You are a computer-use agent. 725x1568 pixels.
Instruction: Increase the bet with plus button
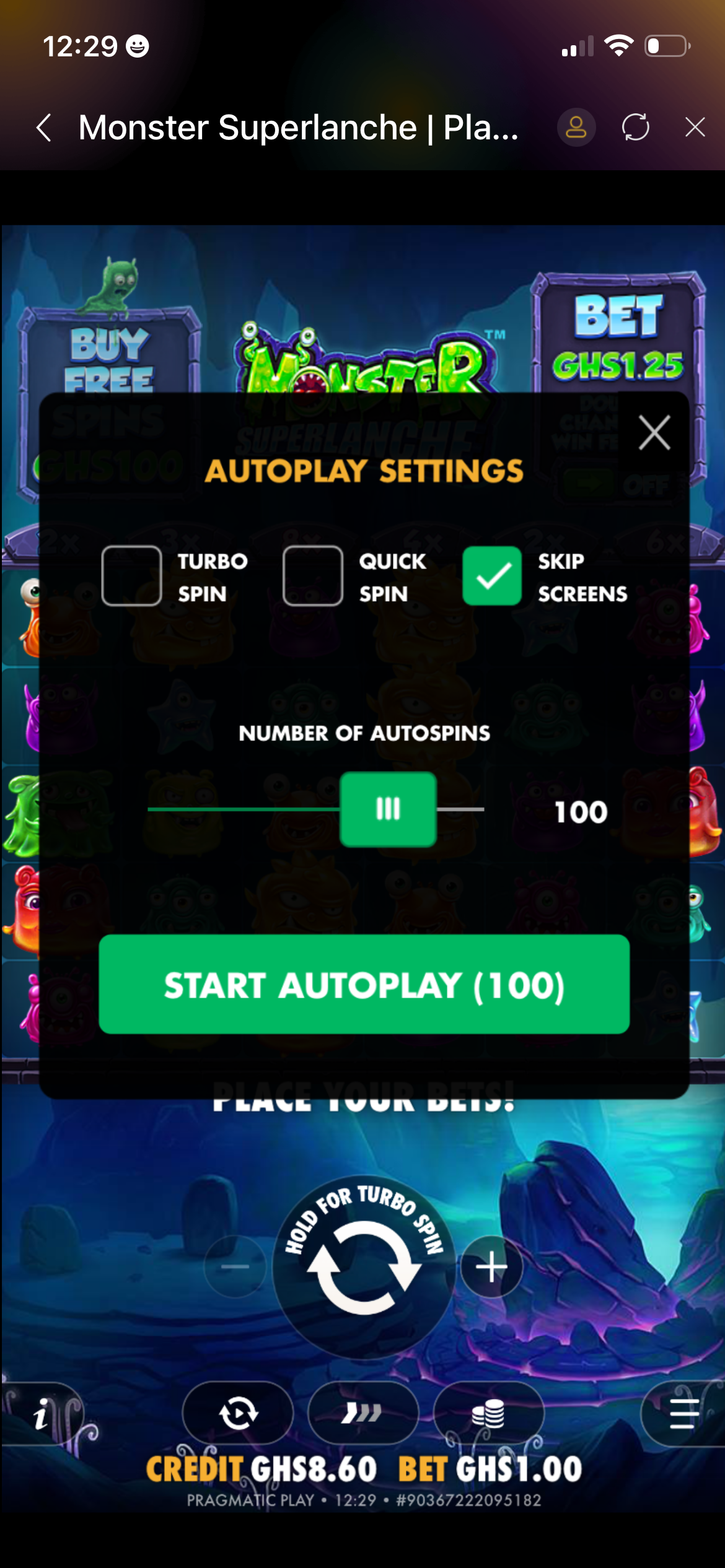(491, 1266)
